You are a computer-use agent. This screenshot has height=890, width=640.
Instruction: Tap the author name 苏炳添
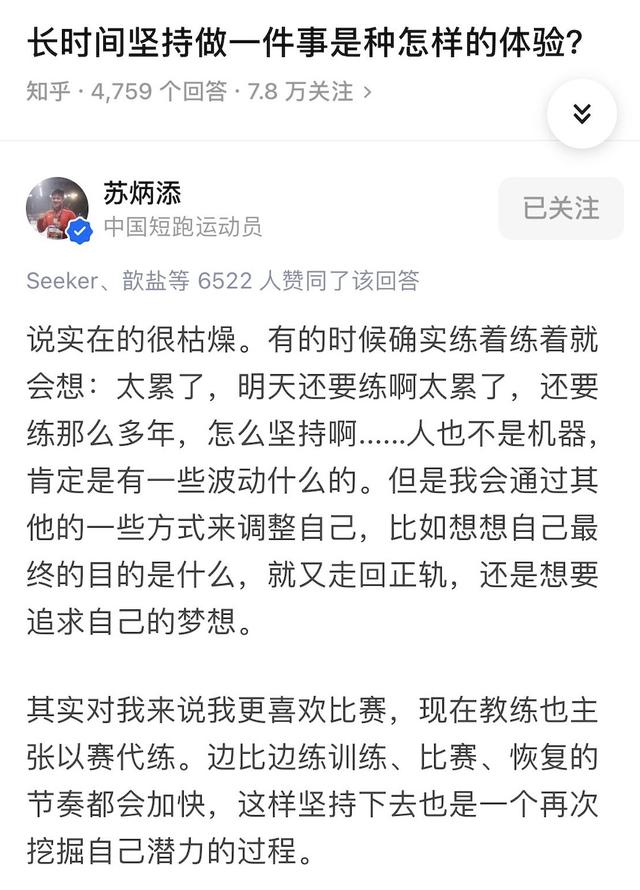coord(142,192)
